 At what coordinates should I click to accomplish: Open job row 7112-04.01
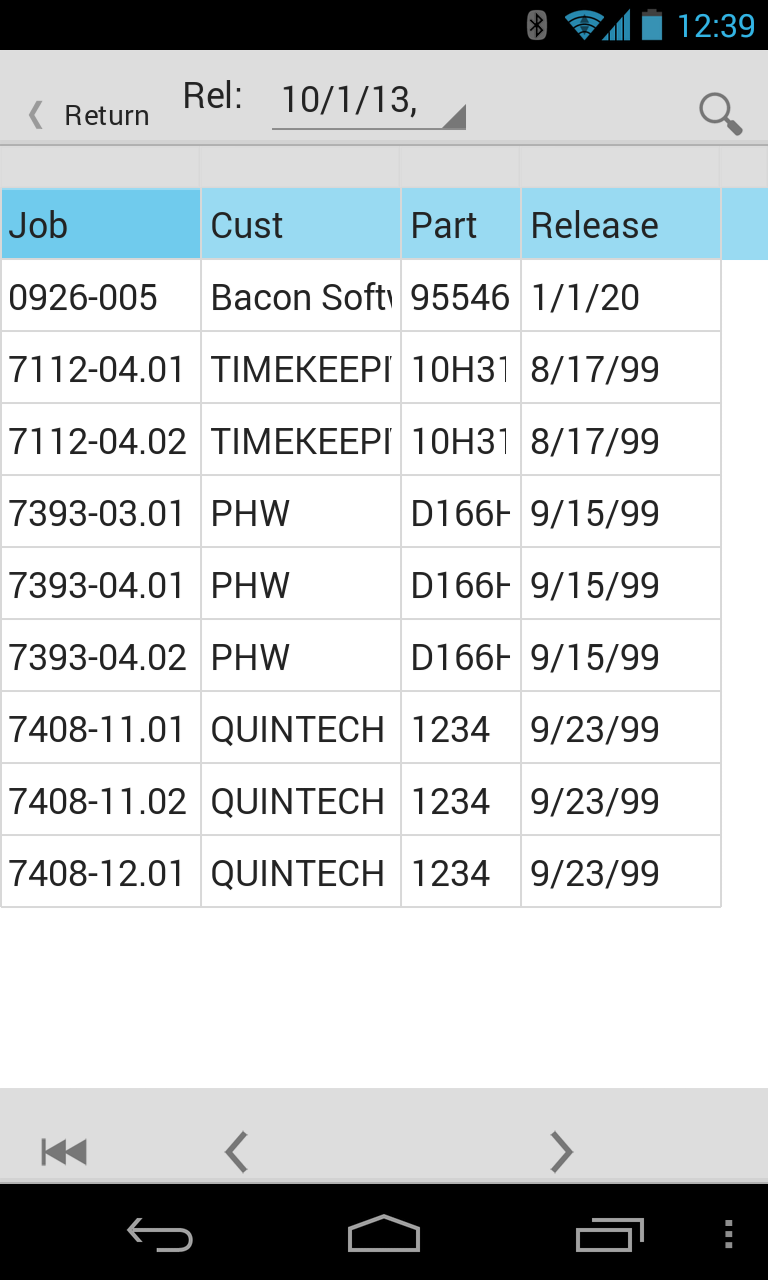tap(360, 369)
